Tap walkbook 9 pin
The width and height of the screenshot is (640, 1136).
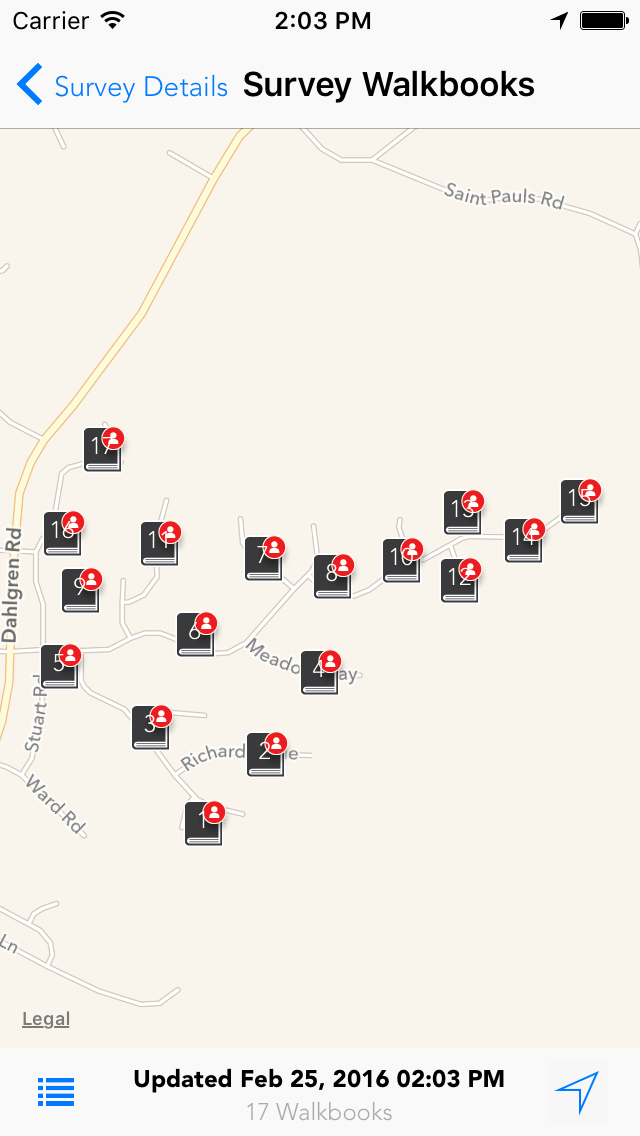[80, 591]
